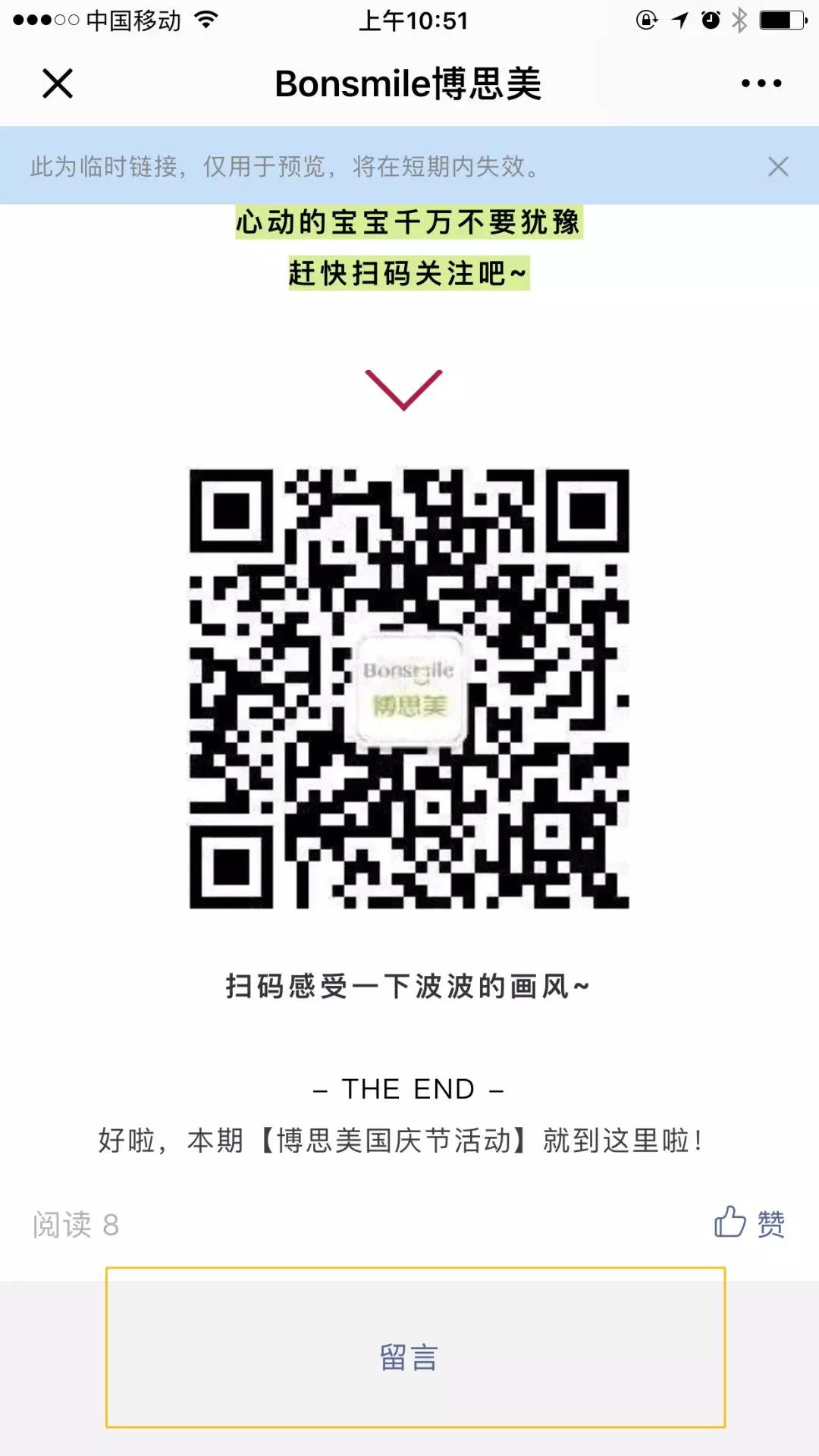
Task: Open the 留言 comment button
Action: 416,1348
